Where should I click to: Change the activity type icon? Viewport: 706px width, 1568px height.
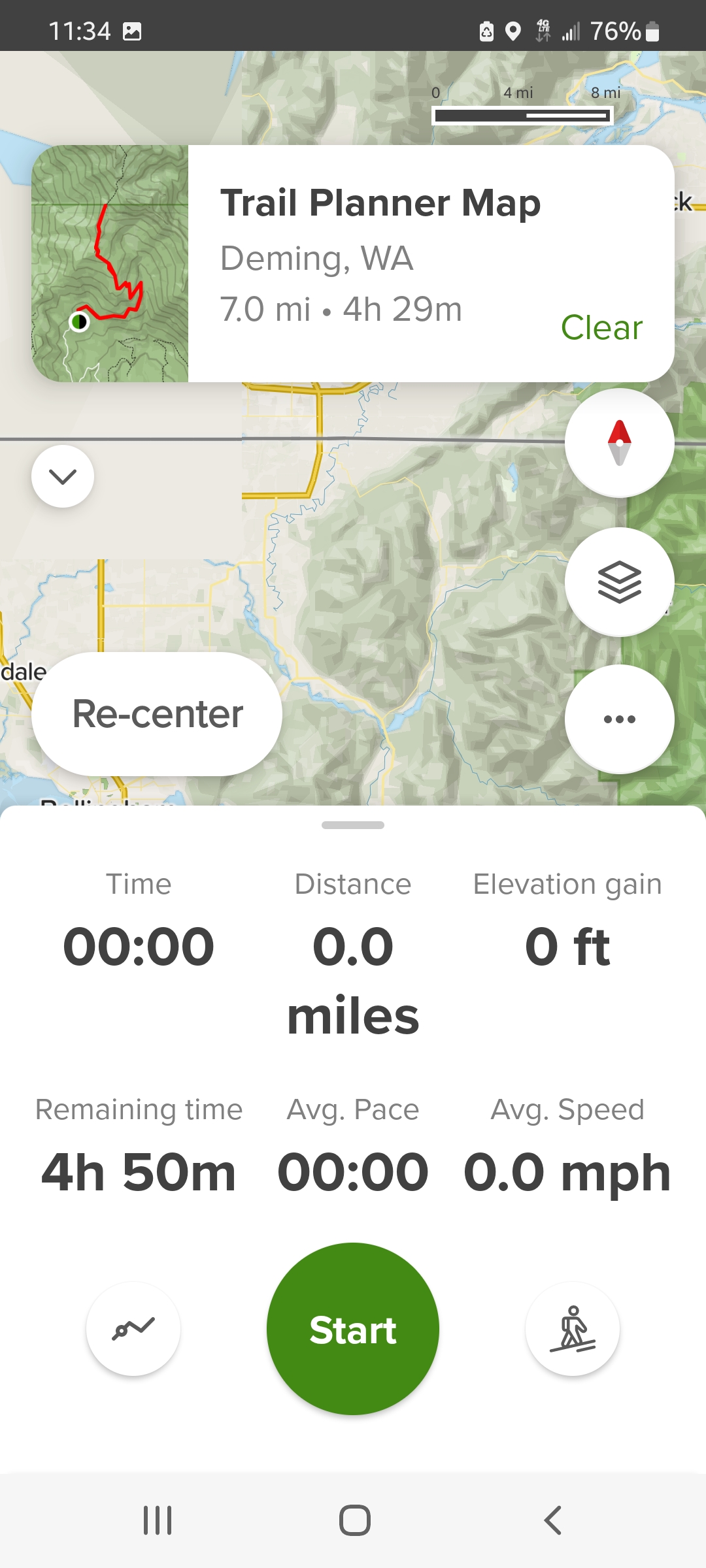click(573, 1328)
